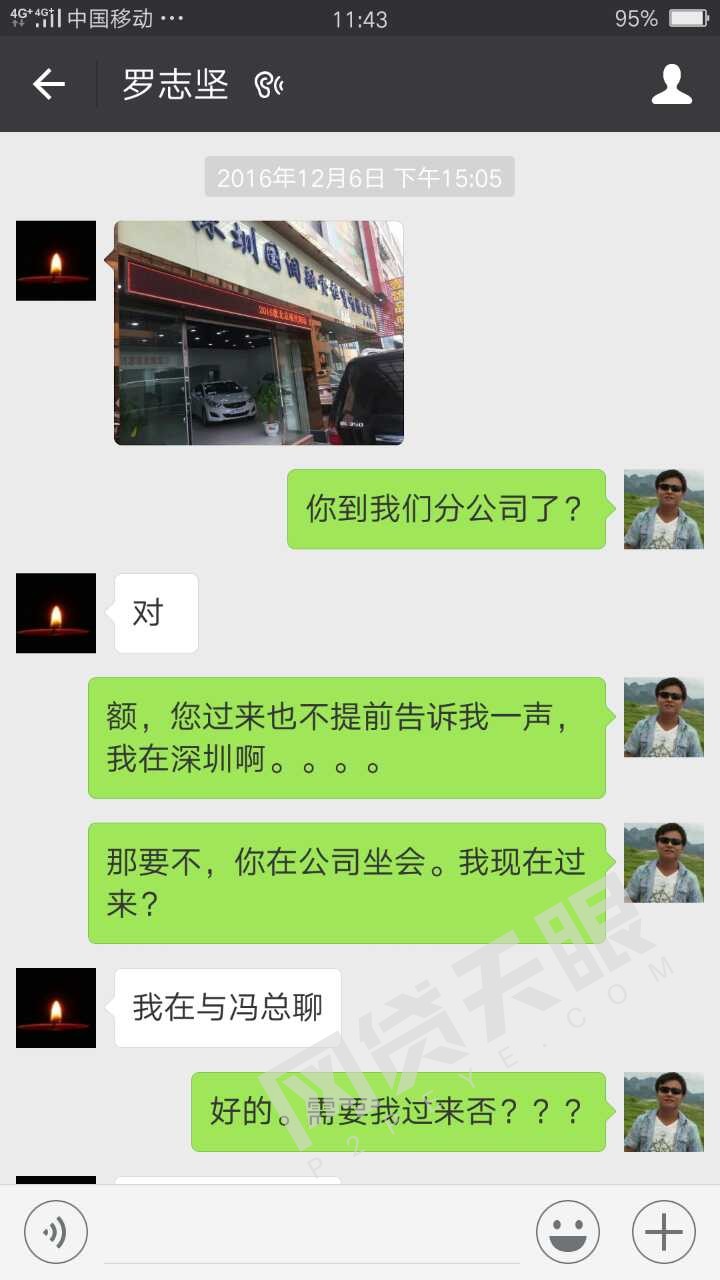Open chat info via profile icon
This screenshot has width=720, height=1280.
pyautogui.click(x=672, y=85)
